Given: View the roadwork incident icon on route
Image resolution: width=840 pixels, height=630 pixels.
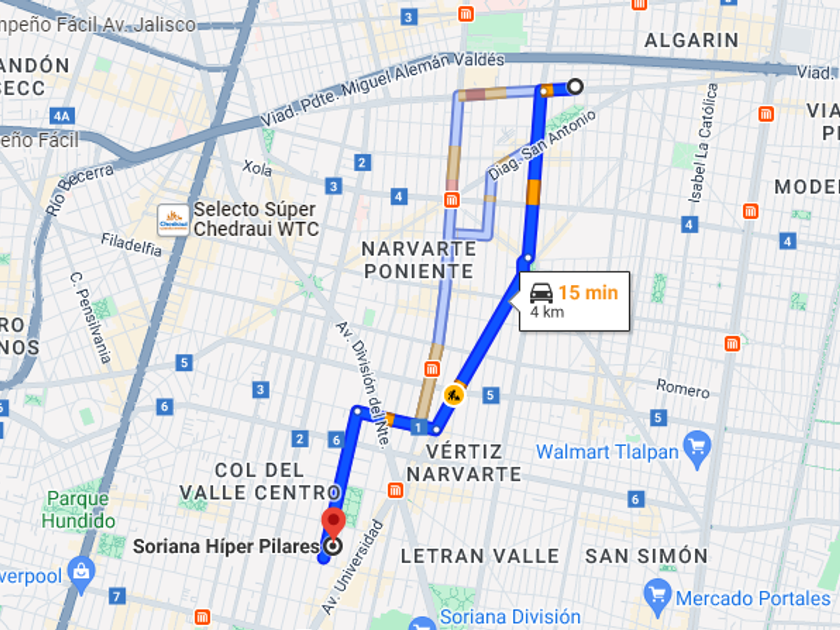Looking at the screenshot, I should 455,396.
